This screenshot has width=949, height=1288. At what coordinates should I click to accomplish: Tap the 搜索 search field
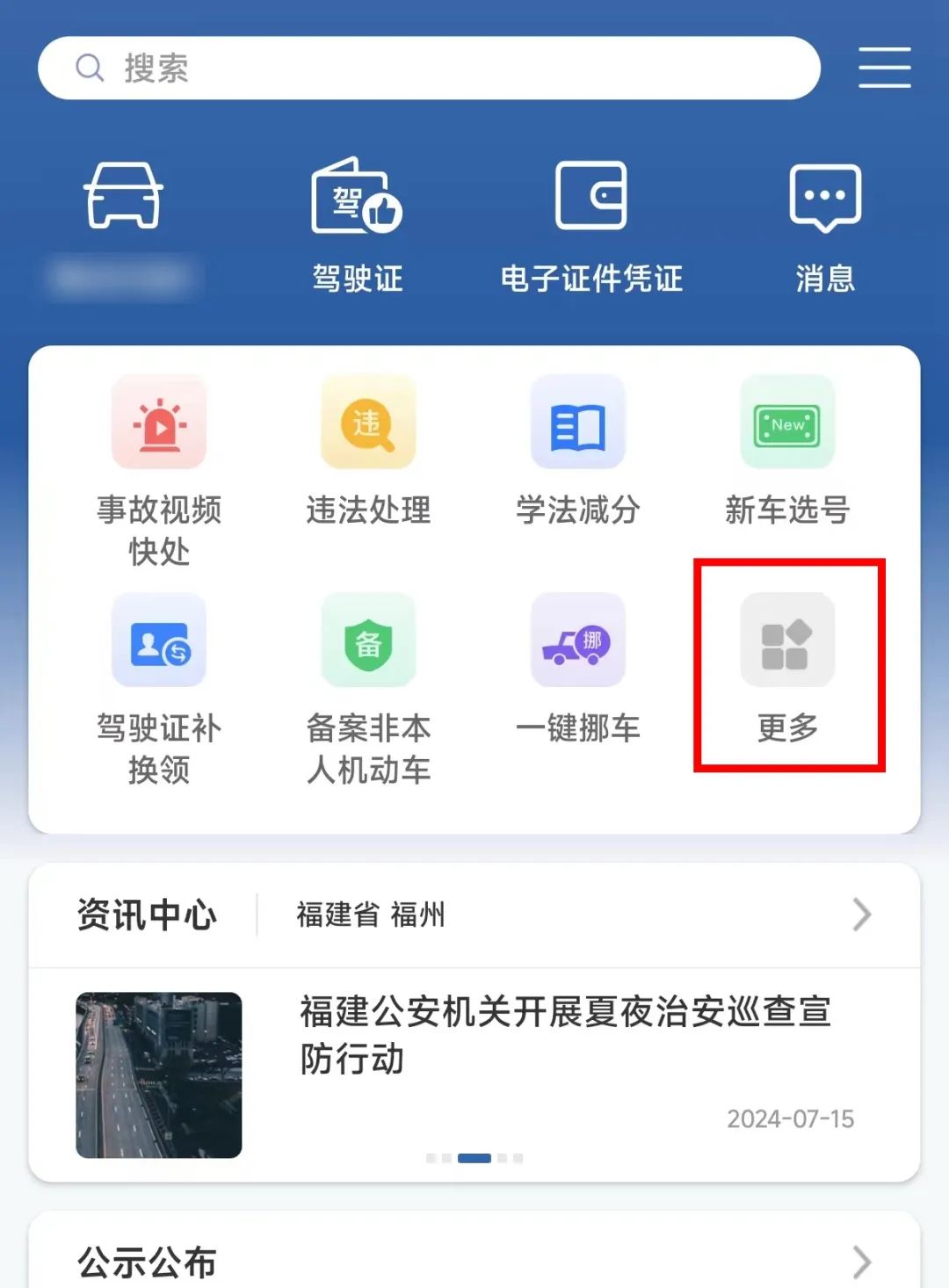(x=429, y=68)
